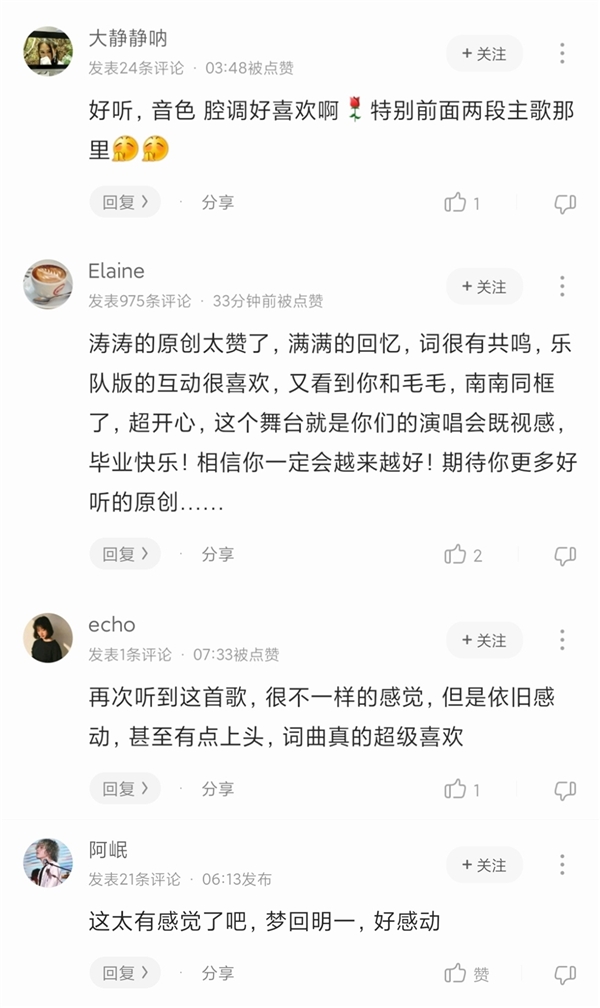Share Elaine's comment
The height and width of the screenshot is (1008, 600).
[217, 553]
